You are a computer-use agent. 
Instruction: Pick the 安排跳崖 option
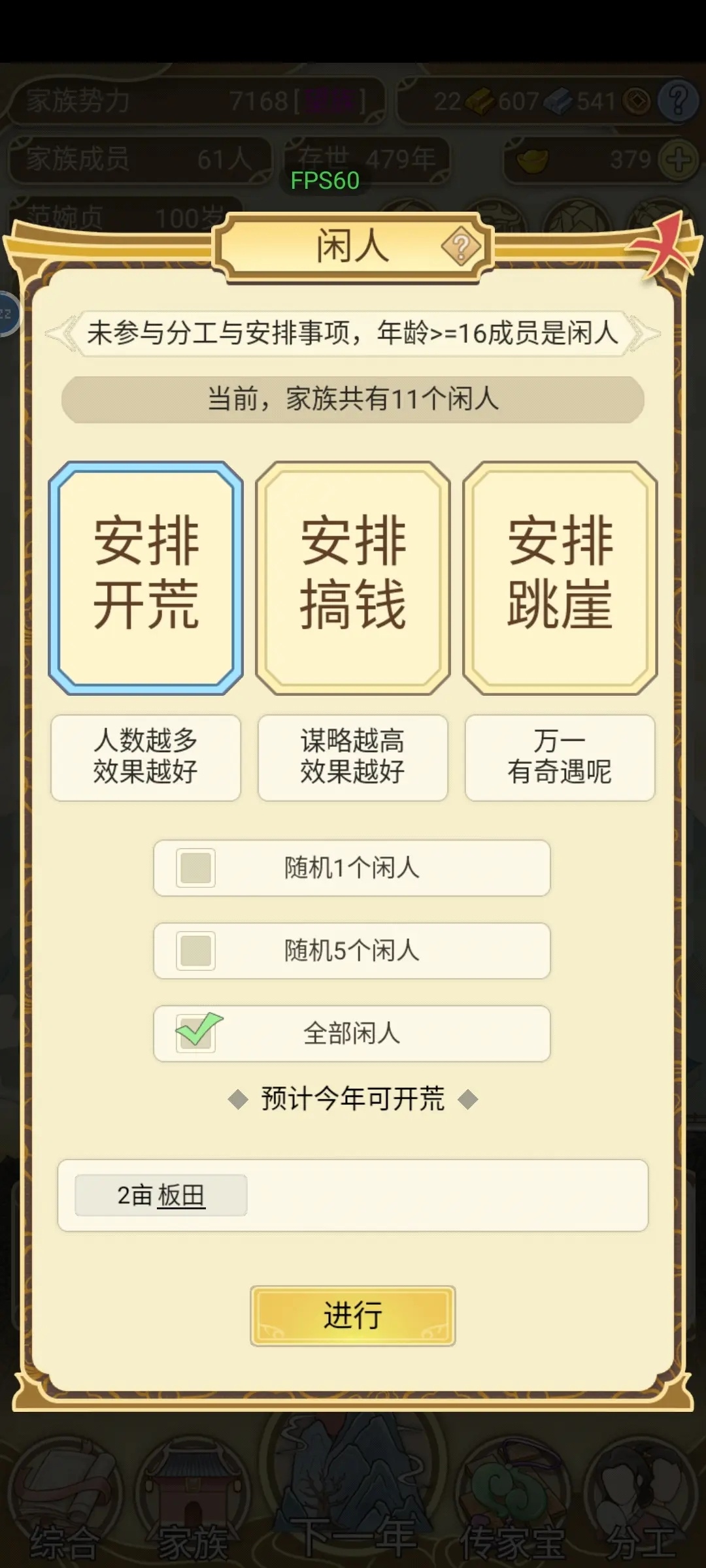(560, 578)
